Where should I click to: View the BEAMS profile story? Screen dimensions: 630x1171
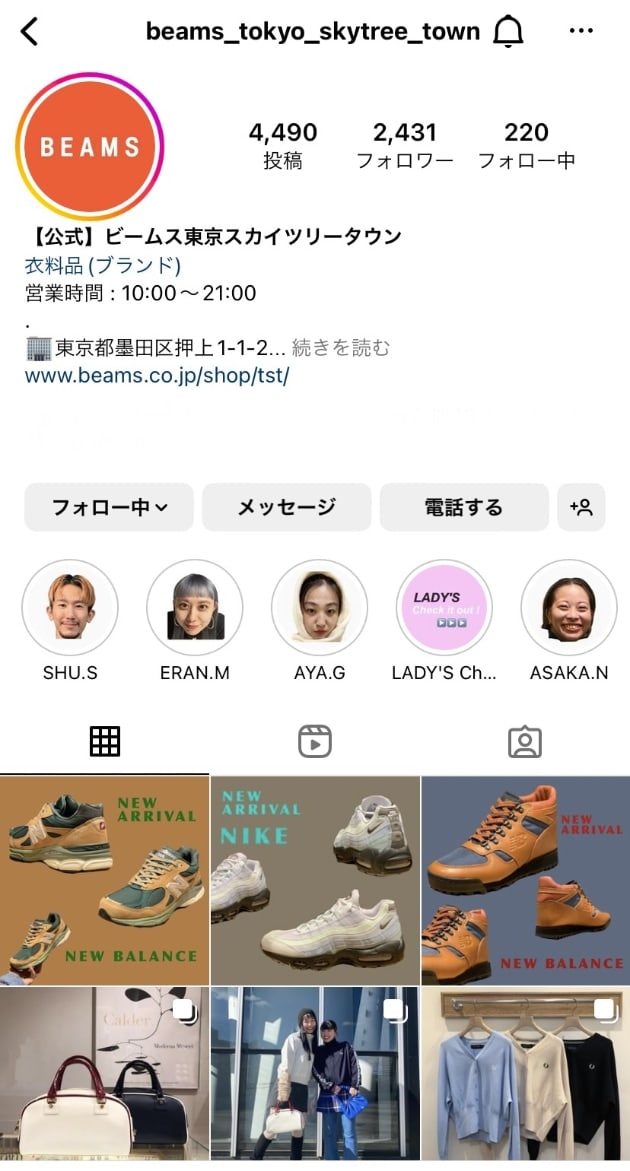click(89, 147)
